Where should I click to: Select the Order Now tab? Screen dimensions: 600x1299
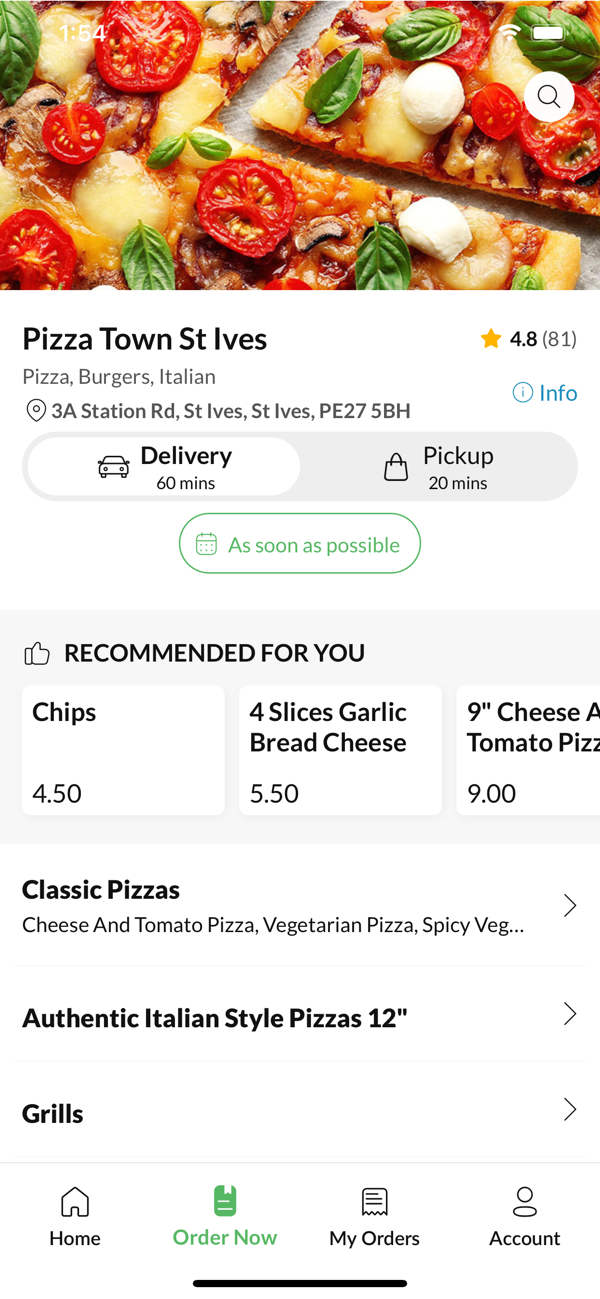(x=225, y=1217)
